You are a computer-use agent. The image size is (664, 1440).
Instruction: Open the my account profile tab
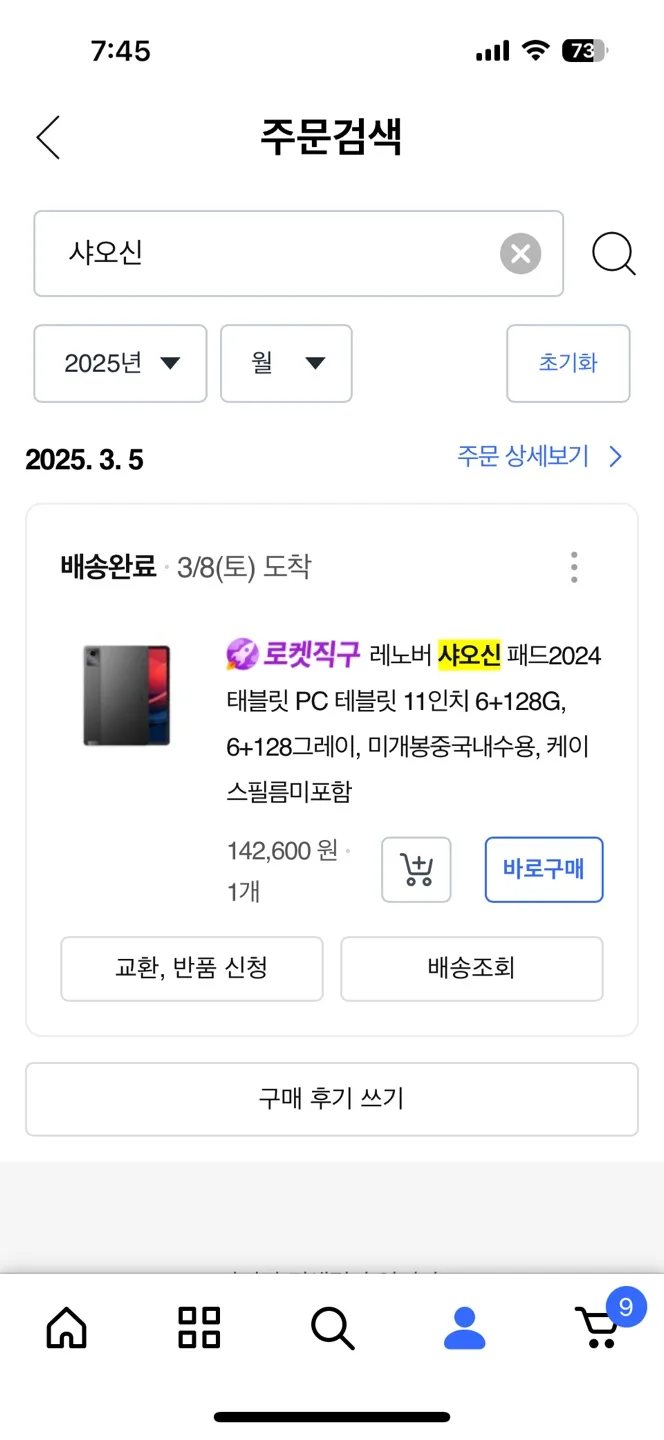point(464,1327)
